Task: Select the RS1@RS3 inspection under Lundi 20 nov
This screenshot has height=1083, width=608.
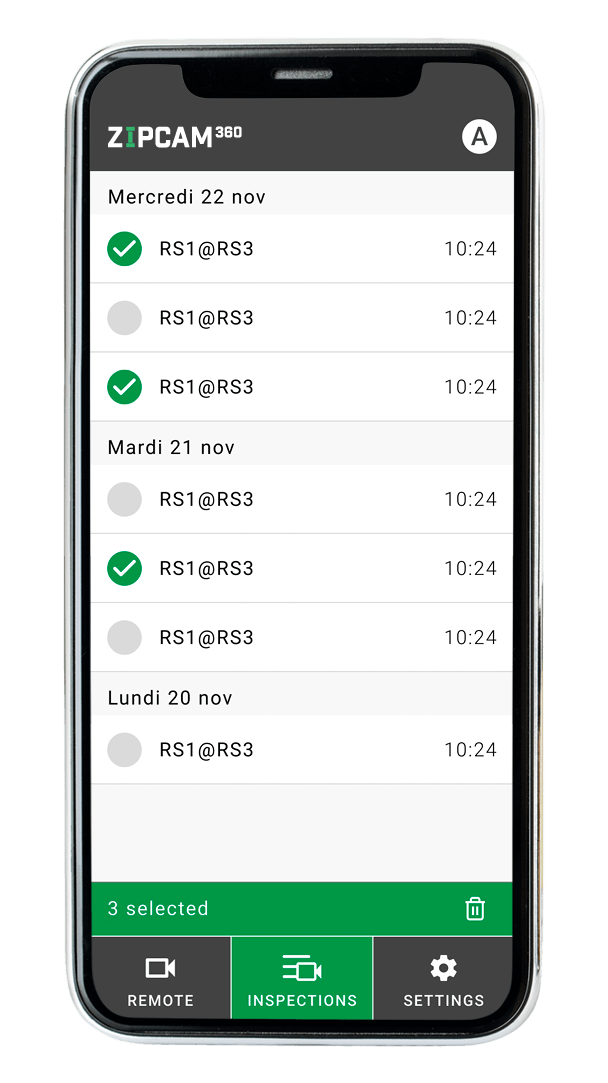Action: pos(124,749)
